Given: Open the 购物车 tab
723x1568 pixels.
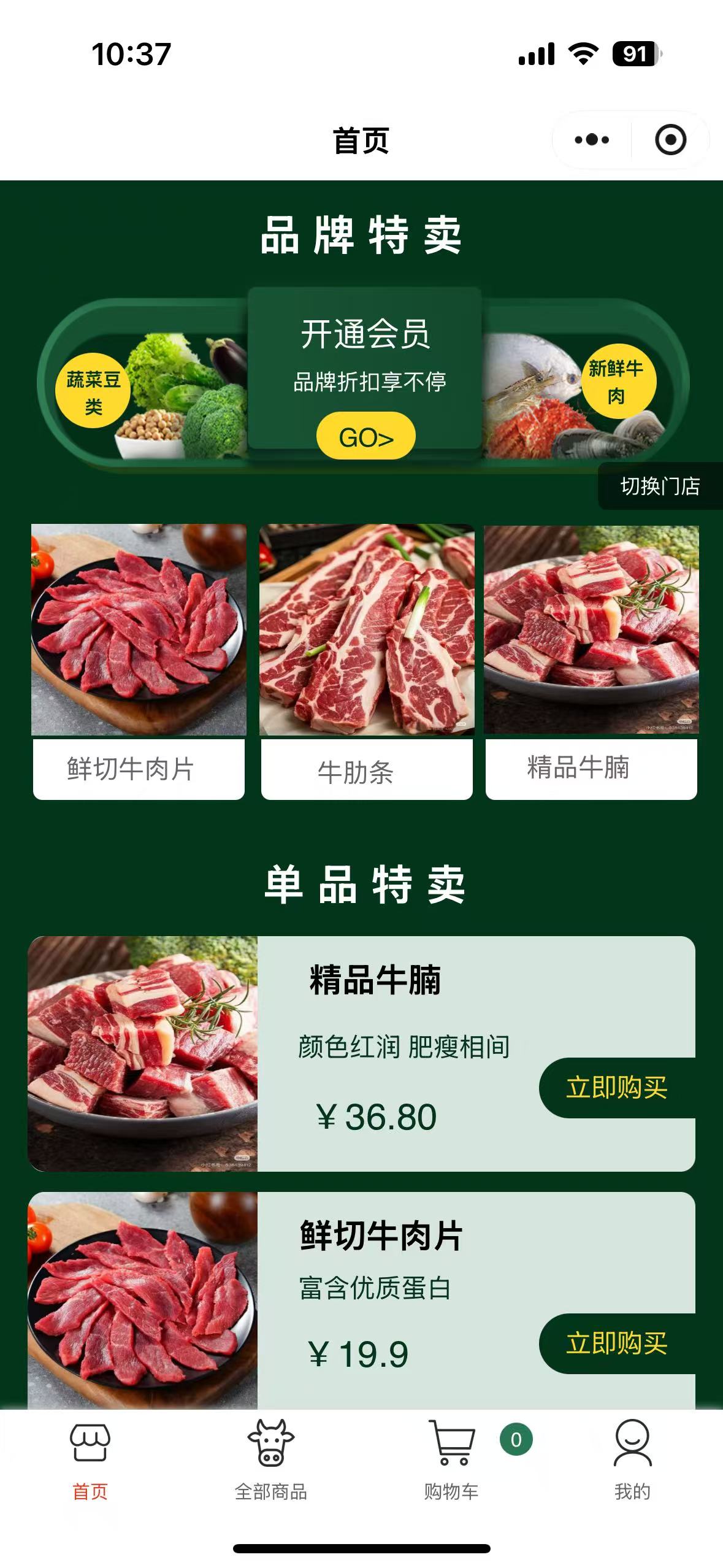Looking at the screenshot, I should coord(452,1459).
